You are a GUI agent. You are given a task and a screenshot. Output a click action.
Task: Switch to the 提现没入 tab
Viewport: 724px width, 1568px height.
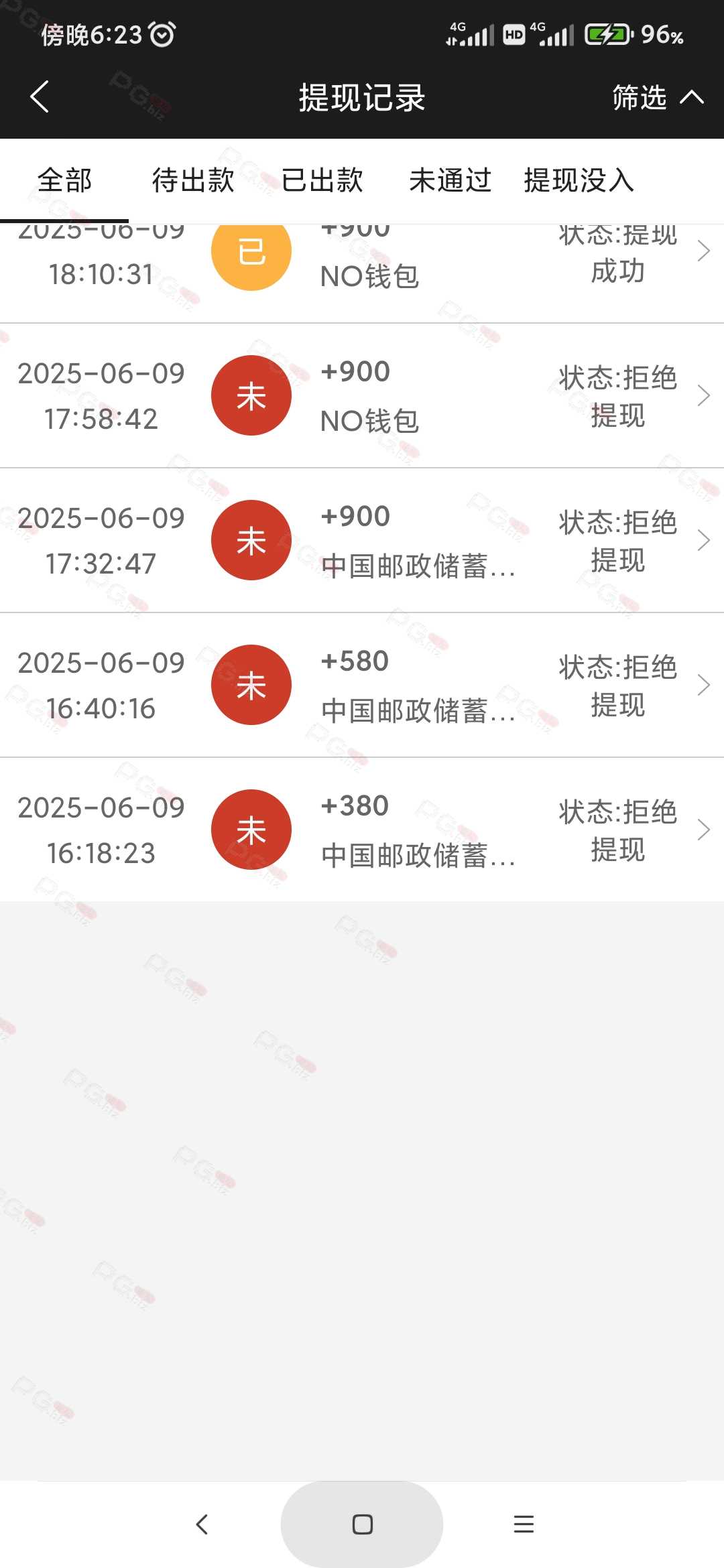(579, 180)
